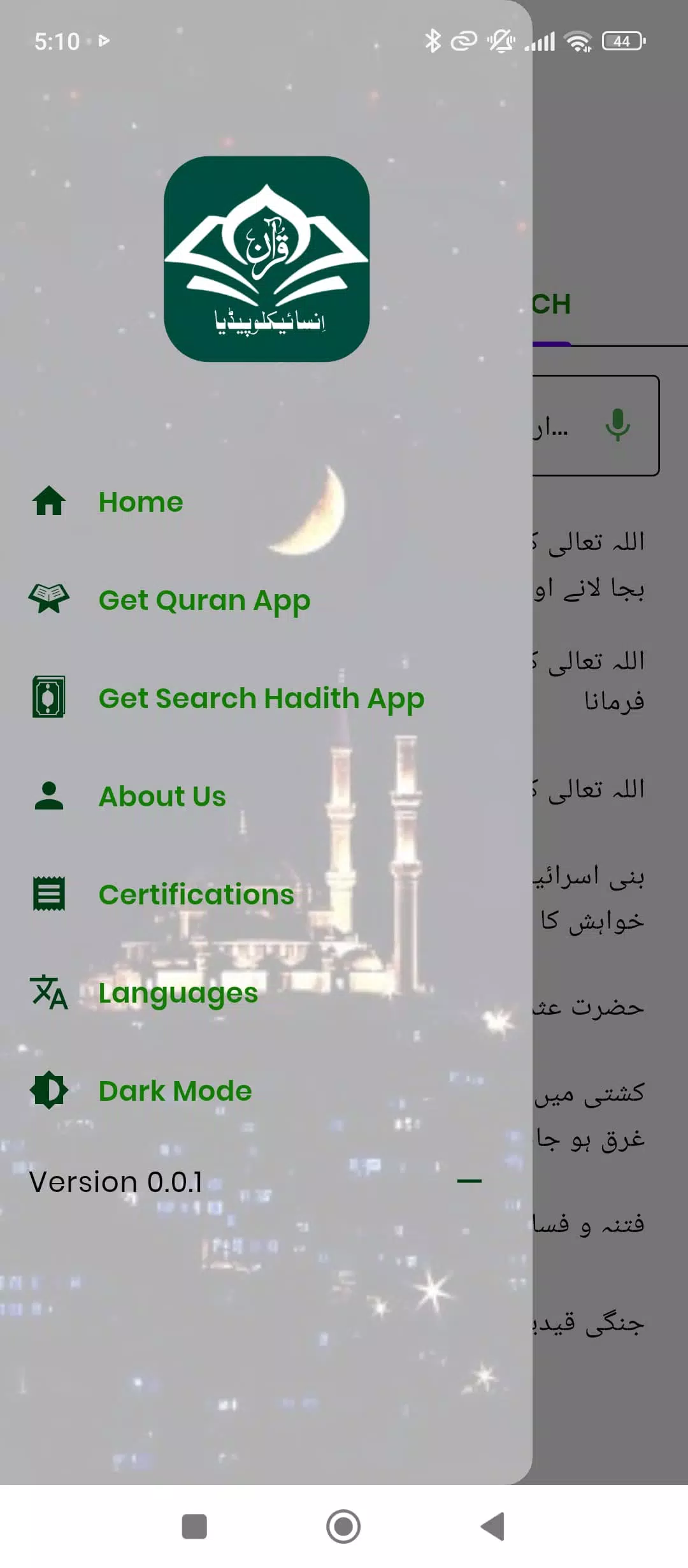Open the About Us page

tap(162, 795)
